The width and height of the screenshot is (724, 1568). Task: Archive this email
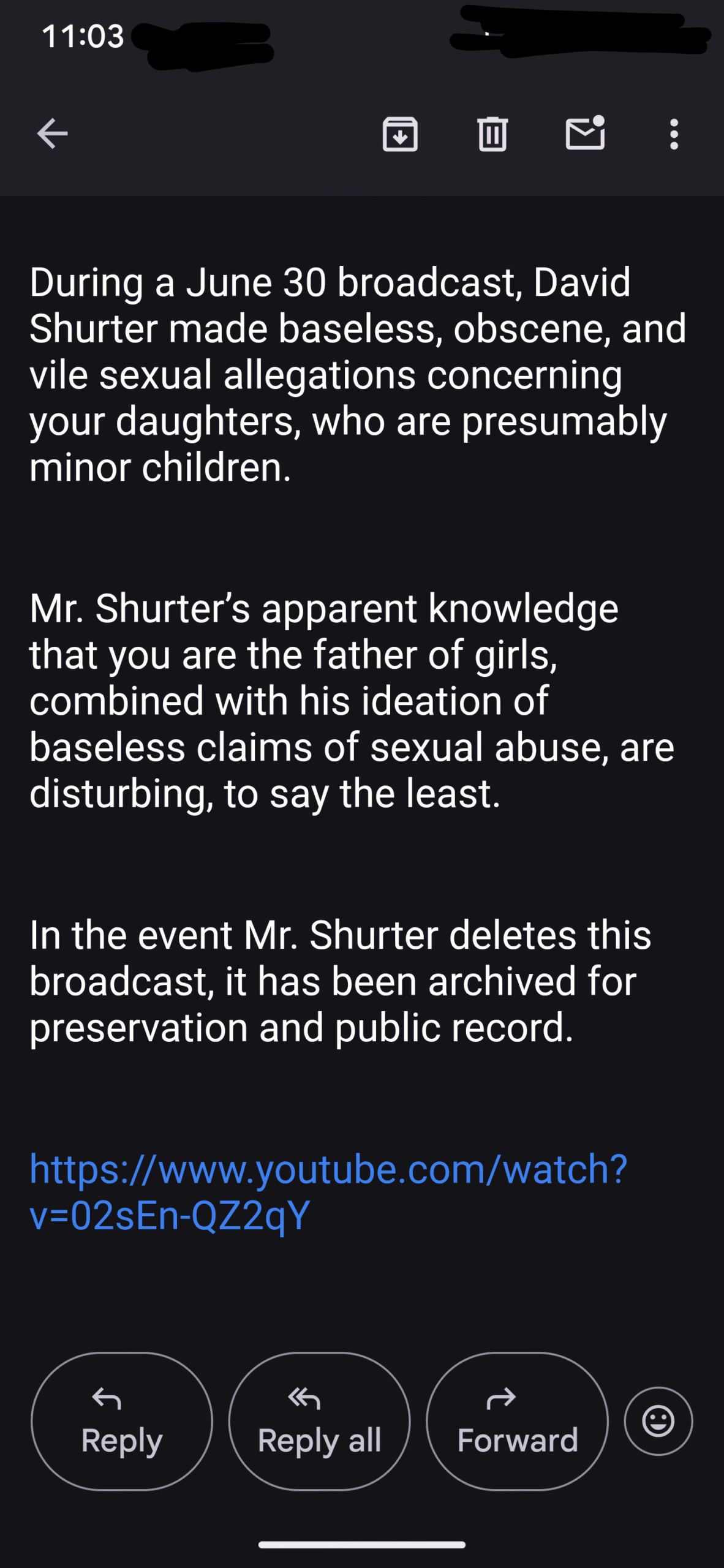400,134
